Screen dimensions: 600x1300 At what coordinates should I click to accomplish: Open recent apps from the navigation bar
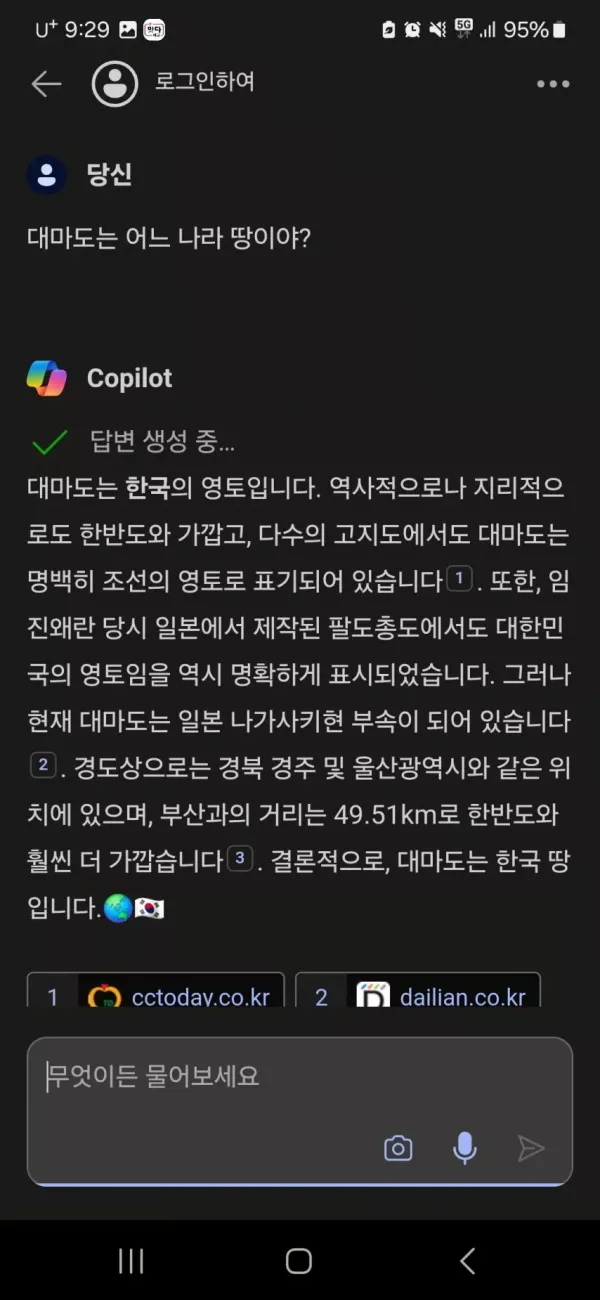(x=131, y=1261)
